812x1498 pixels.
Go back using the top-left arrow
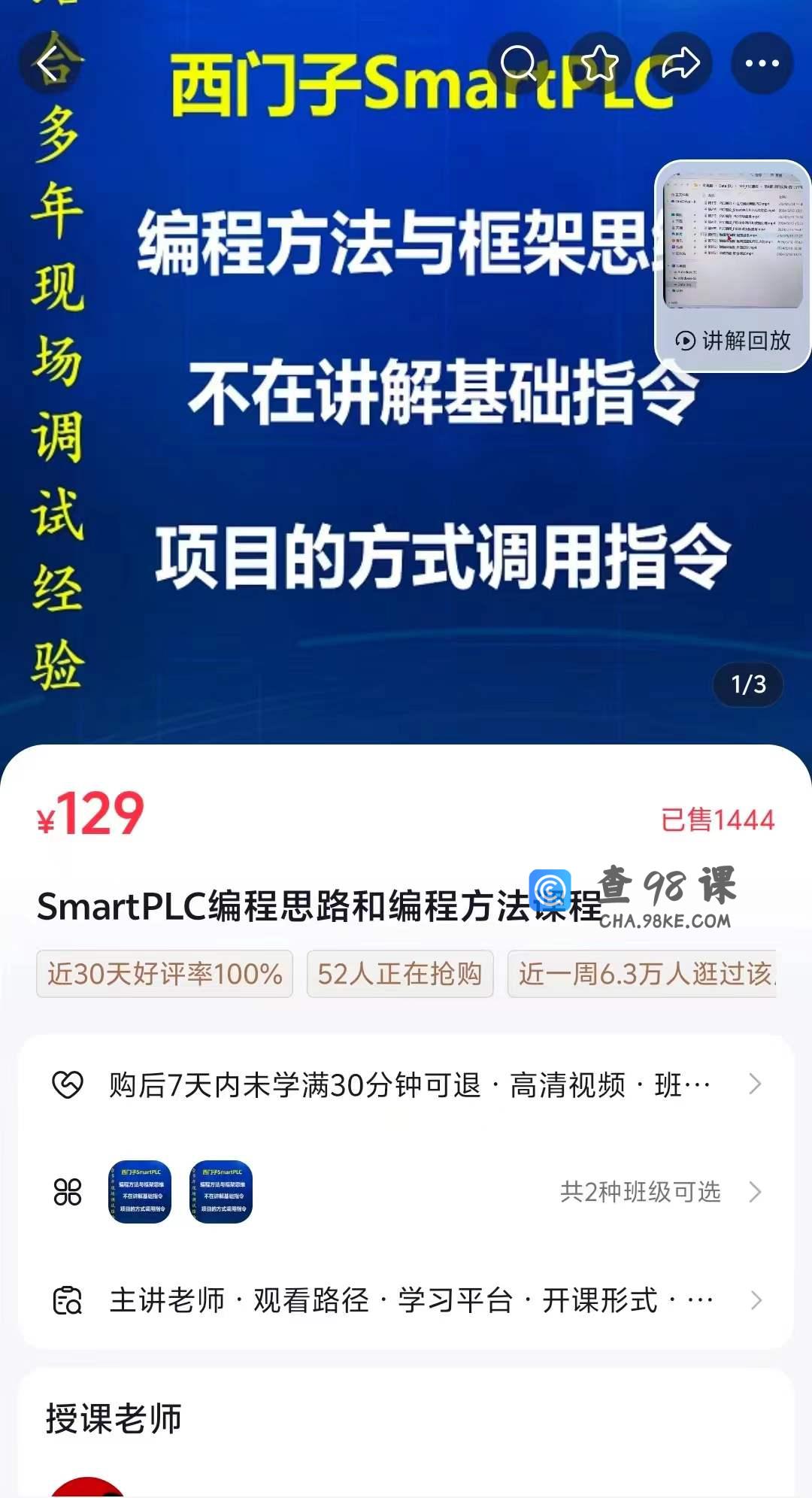tap(50, 63)
